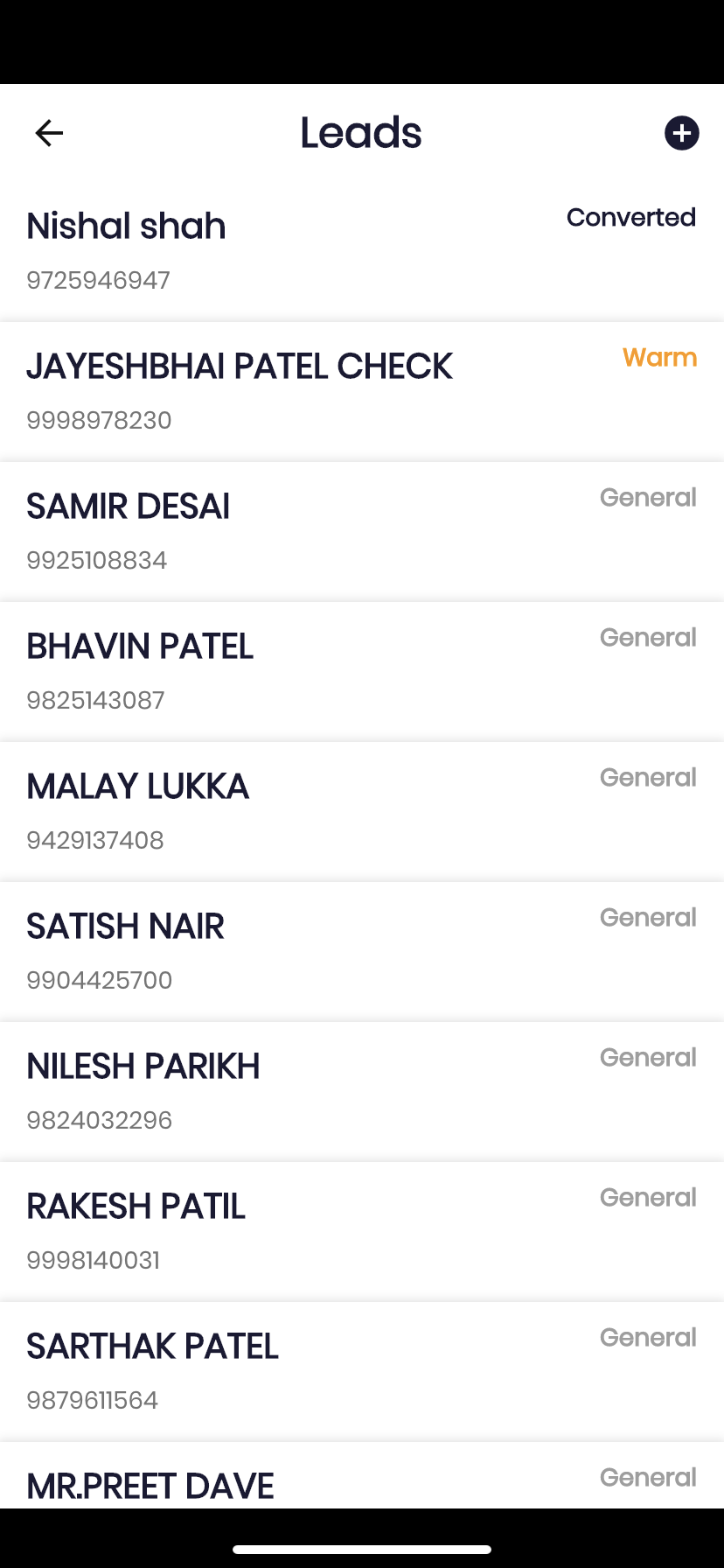Add a new lead with plus icon
724x1568 pixels.
(681, 133)
